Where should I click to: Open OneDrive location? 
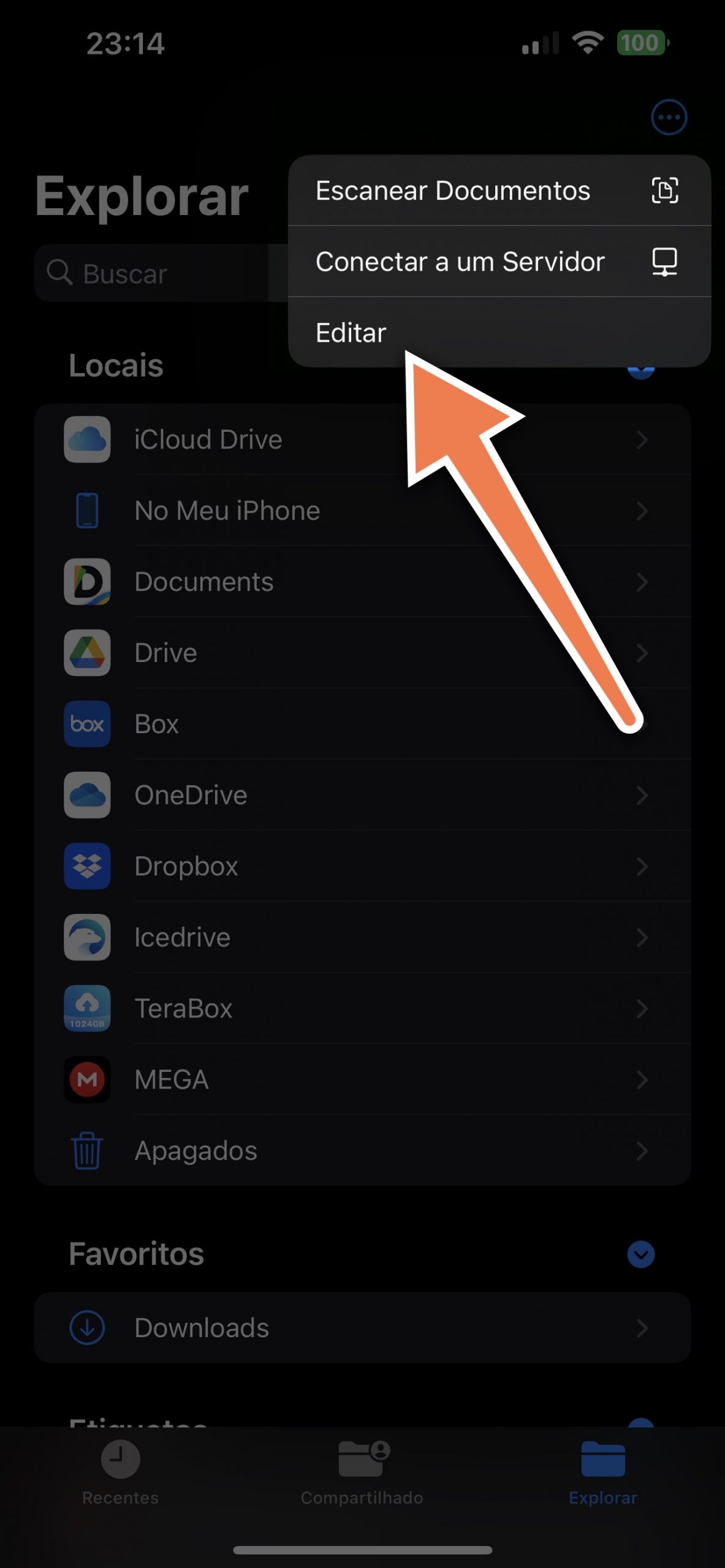[362, 794]
